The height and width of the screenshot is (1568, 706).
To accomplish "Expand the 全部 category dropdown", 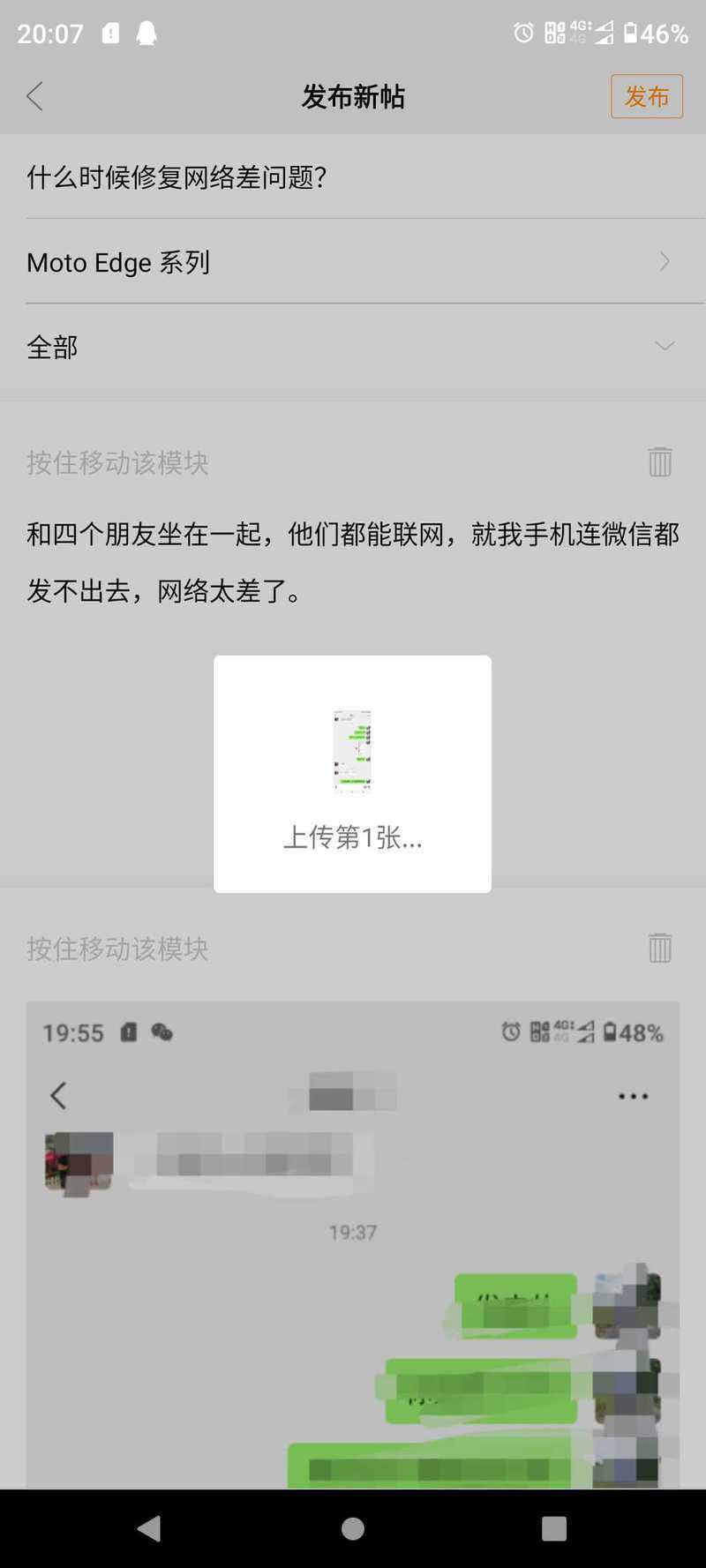I will 353,347.
